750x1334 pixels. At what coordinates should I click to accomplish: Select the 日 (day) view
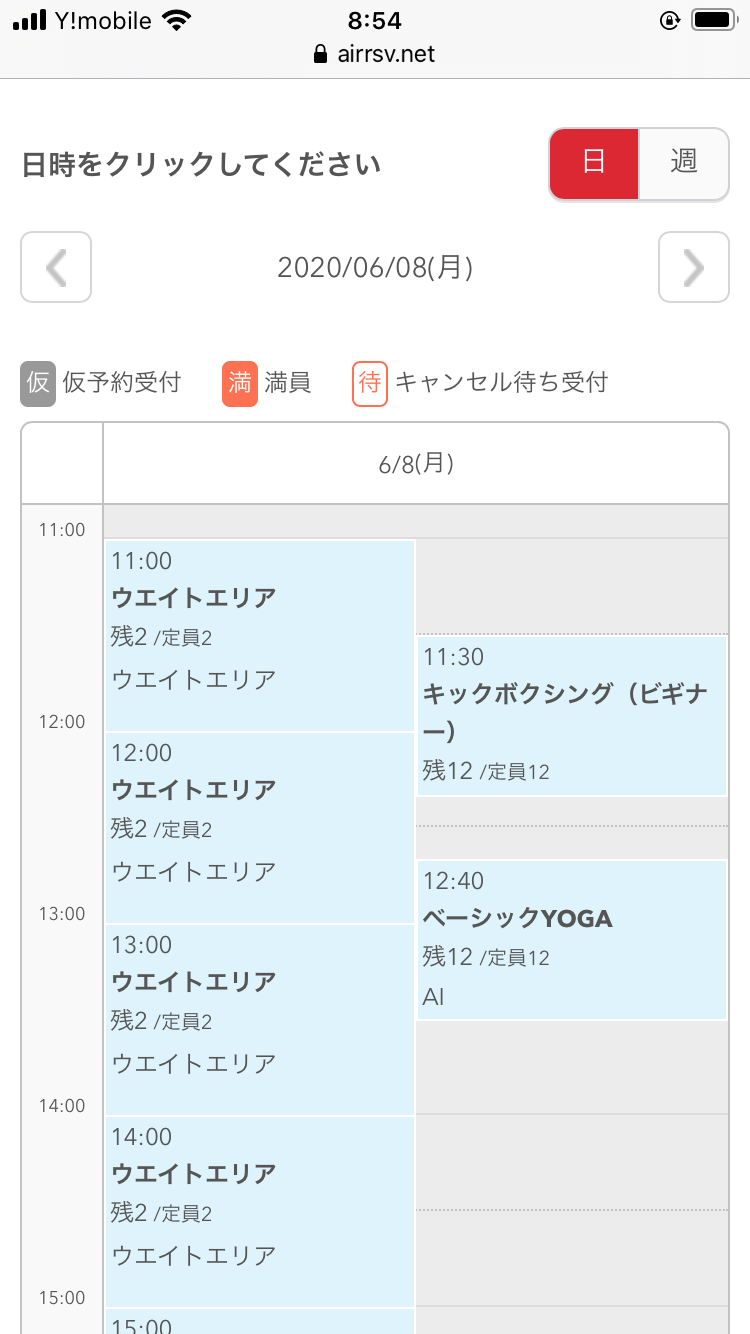click(594, 163)
